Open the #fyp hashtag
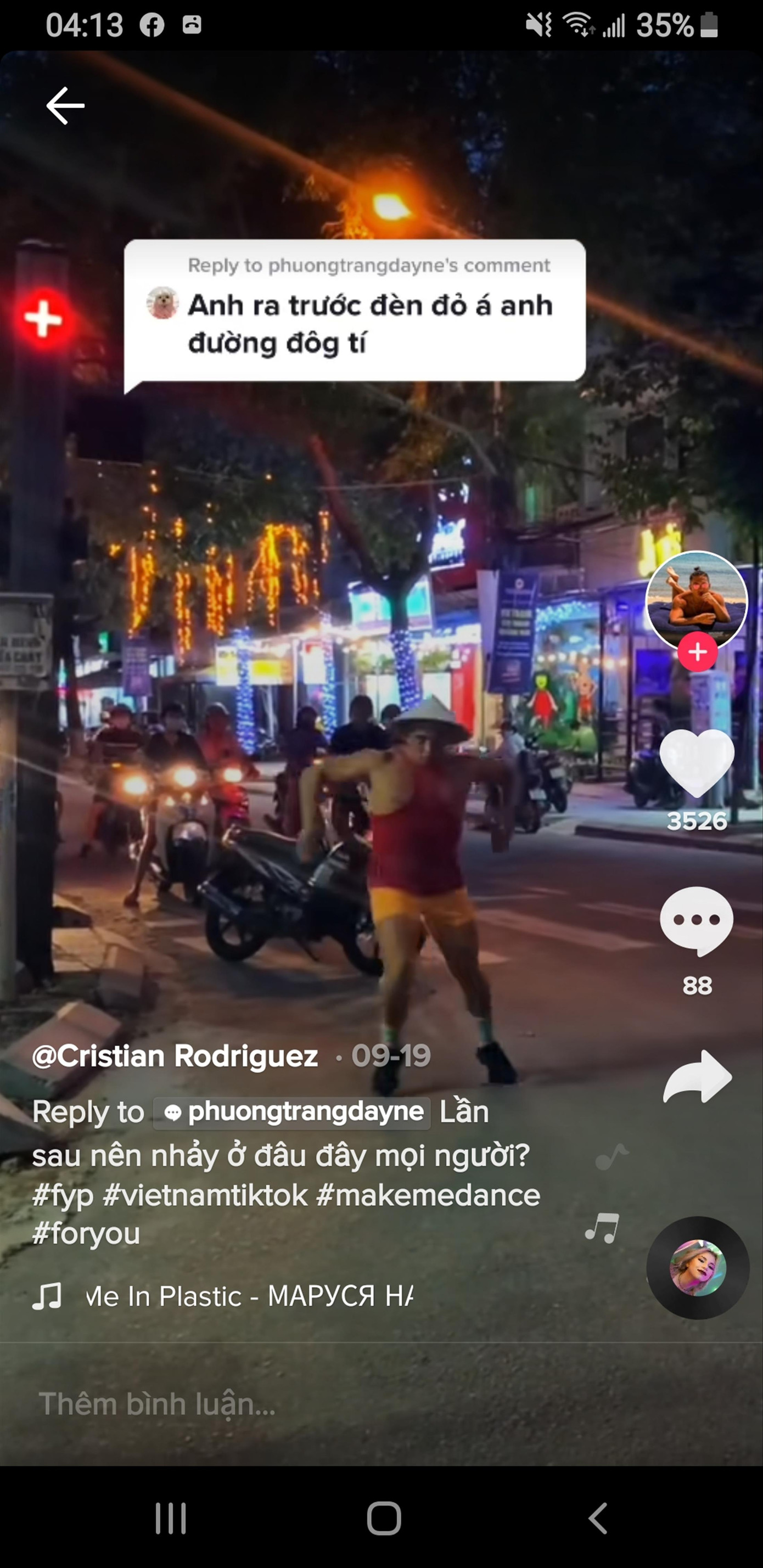Viewport: 763px width, 1568px height. tap(63, 1195)
